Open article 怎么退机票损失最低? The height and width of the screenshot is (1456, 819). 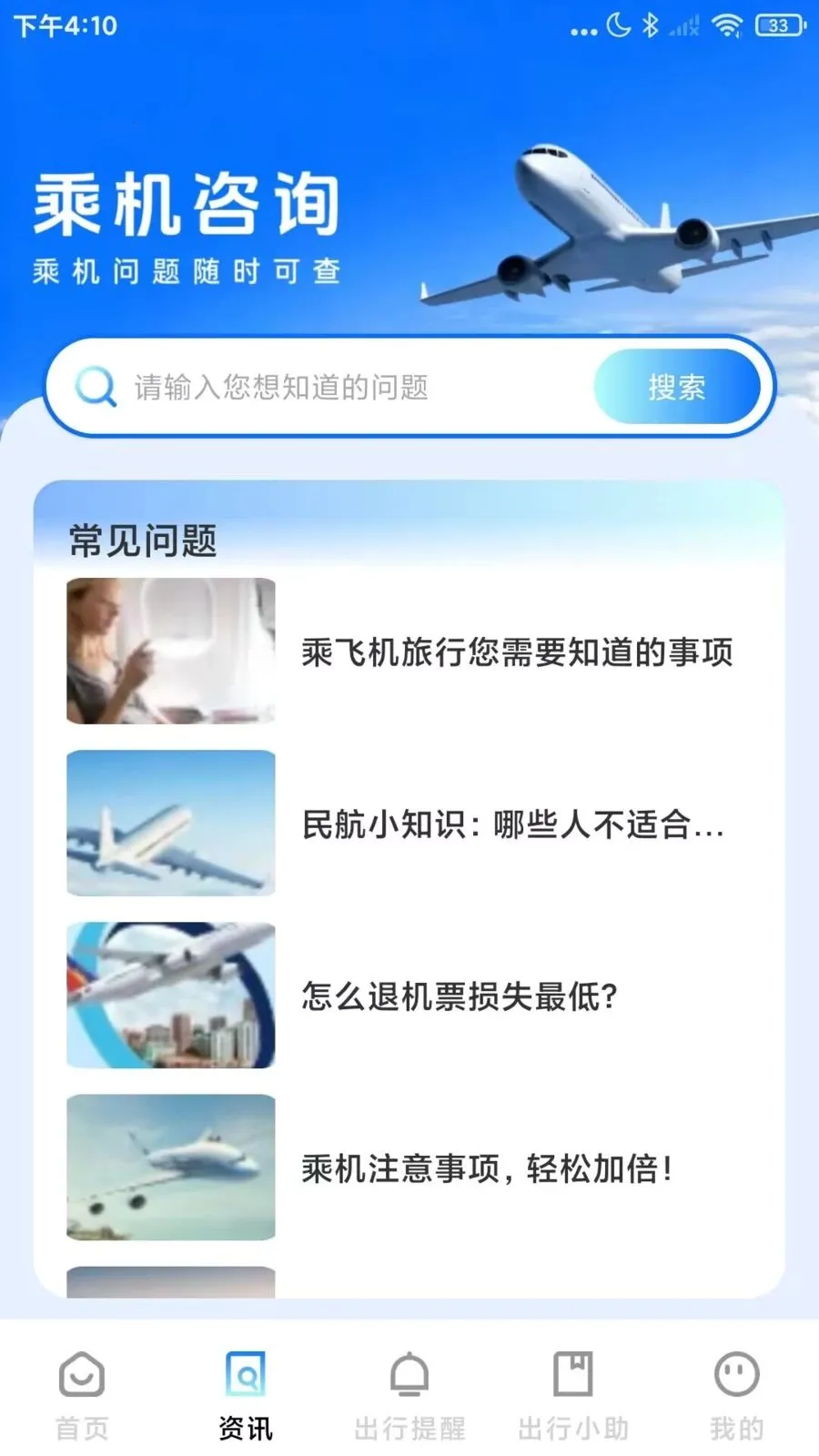pos(458,997)
